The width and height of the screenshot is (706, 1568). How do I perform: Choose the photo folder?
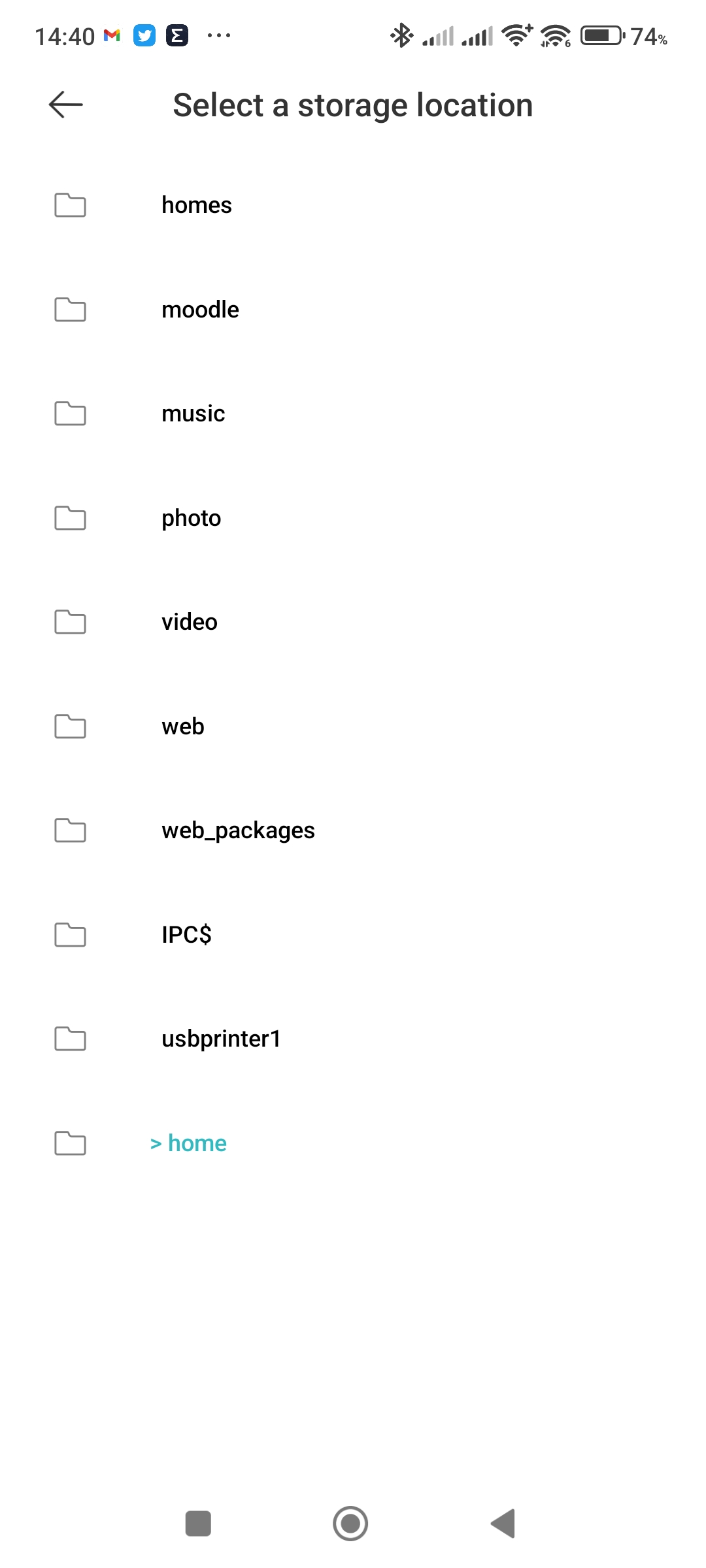pos(191,518)
